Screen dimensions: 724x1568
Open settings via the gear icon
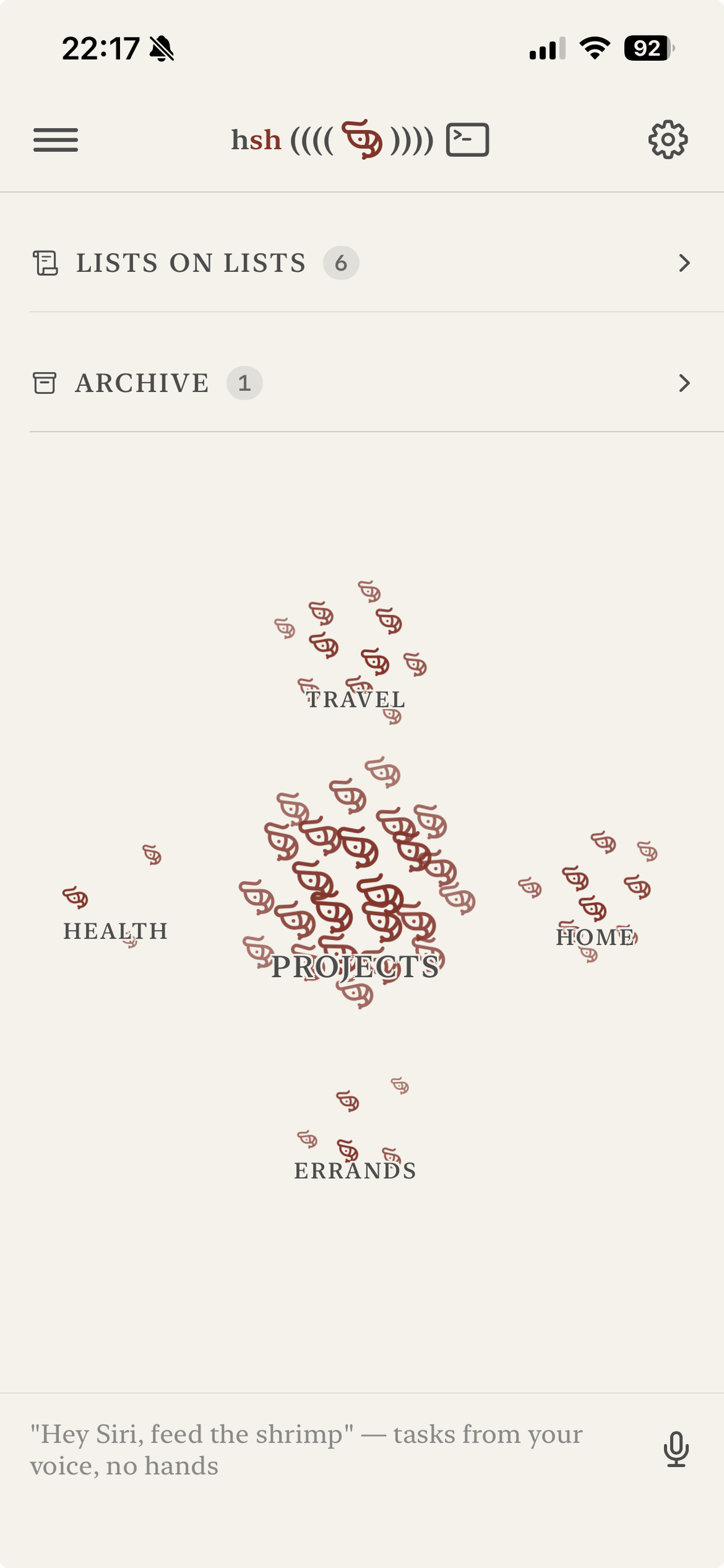667,140
